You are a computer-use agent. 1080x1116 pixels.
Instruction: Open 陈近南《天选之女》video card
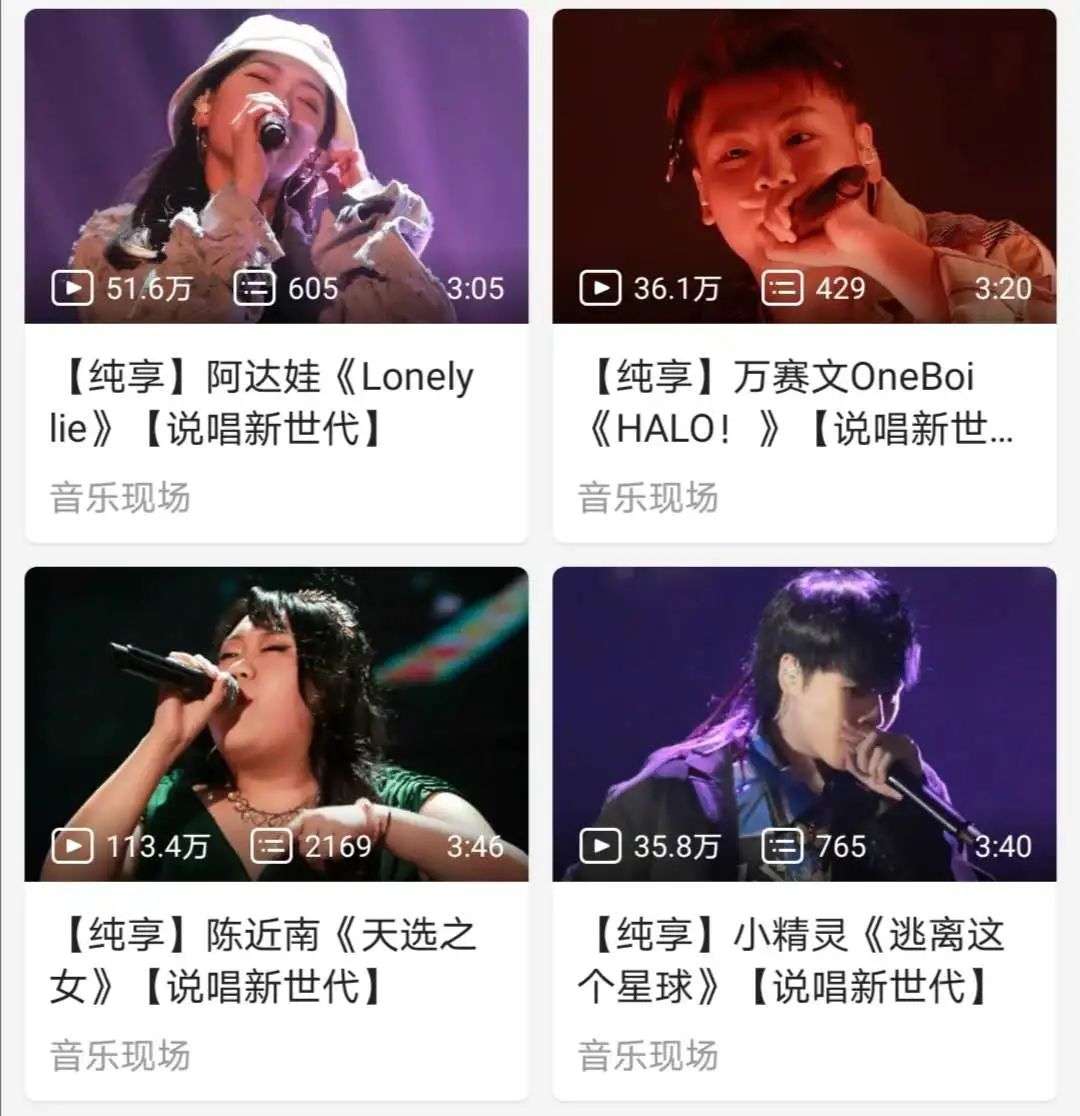pos(276,724)
